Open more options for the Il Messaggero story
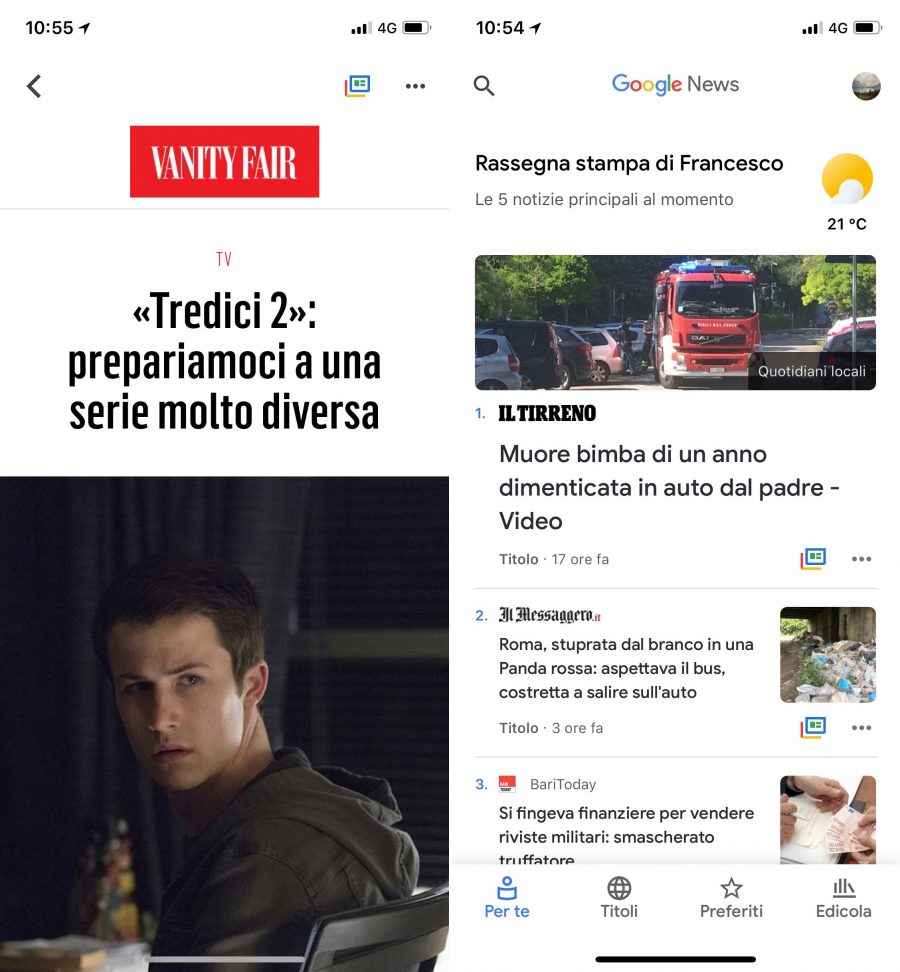Image resolution: width=900 pixels, height=972 pixels. click(861, 728)
